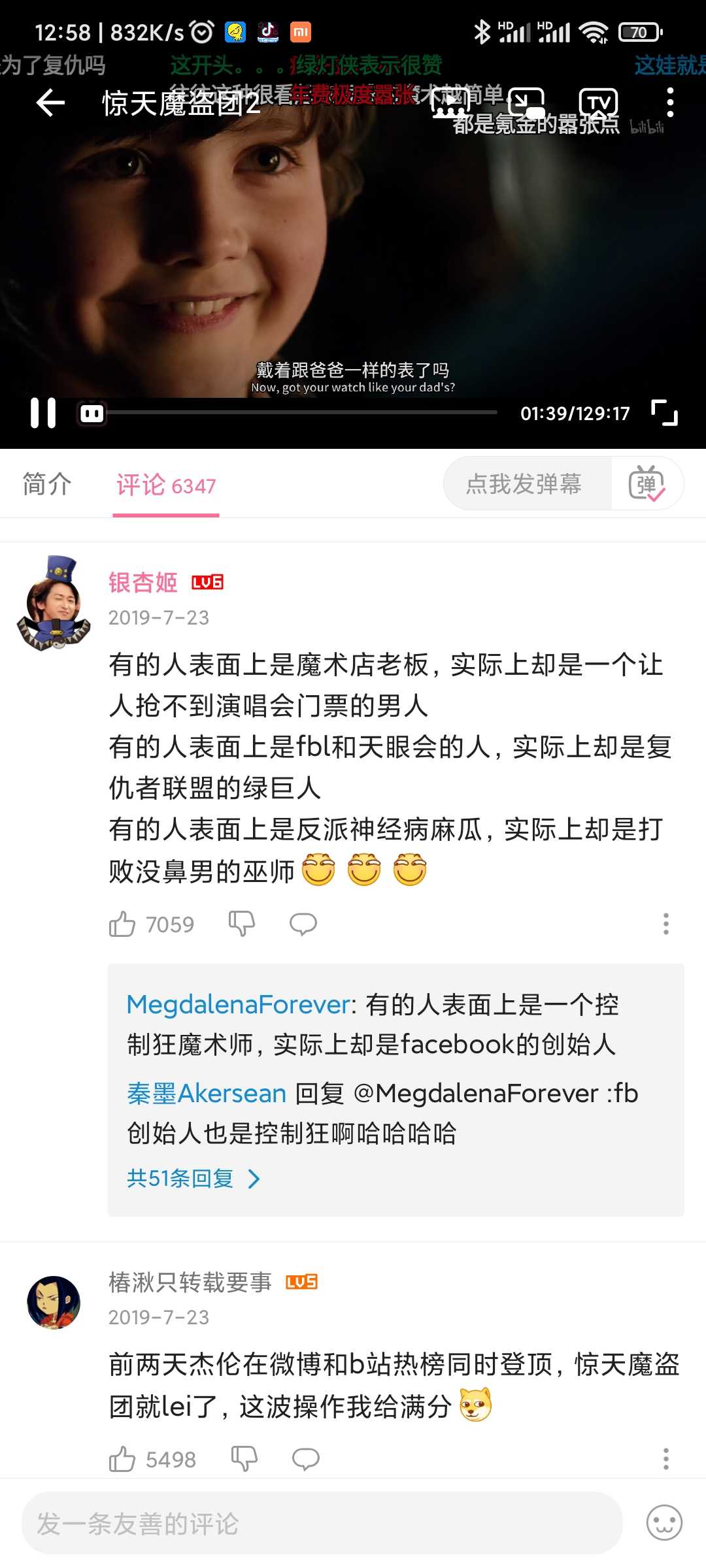706x1568 pixels.
Task: Enter fullscreen video mode
Action: (665, 413)
